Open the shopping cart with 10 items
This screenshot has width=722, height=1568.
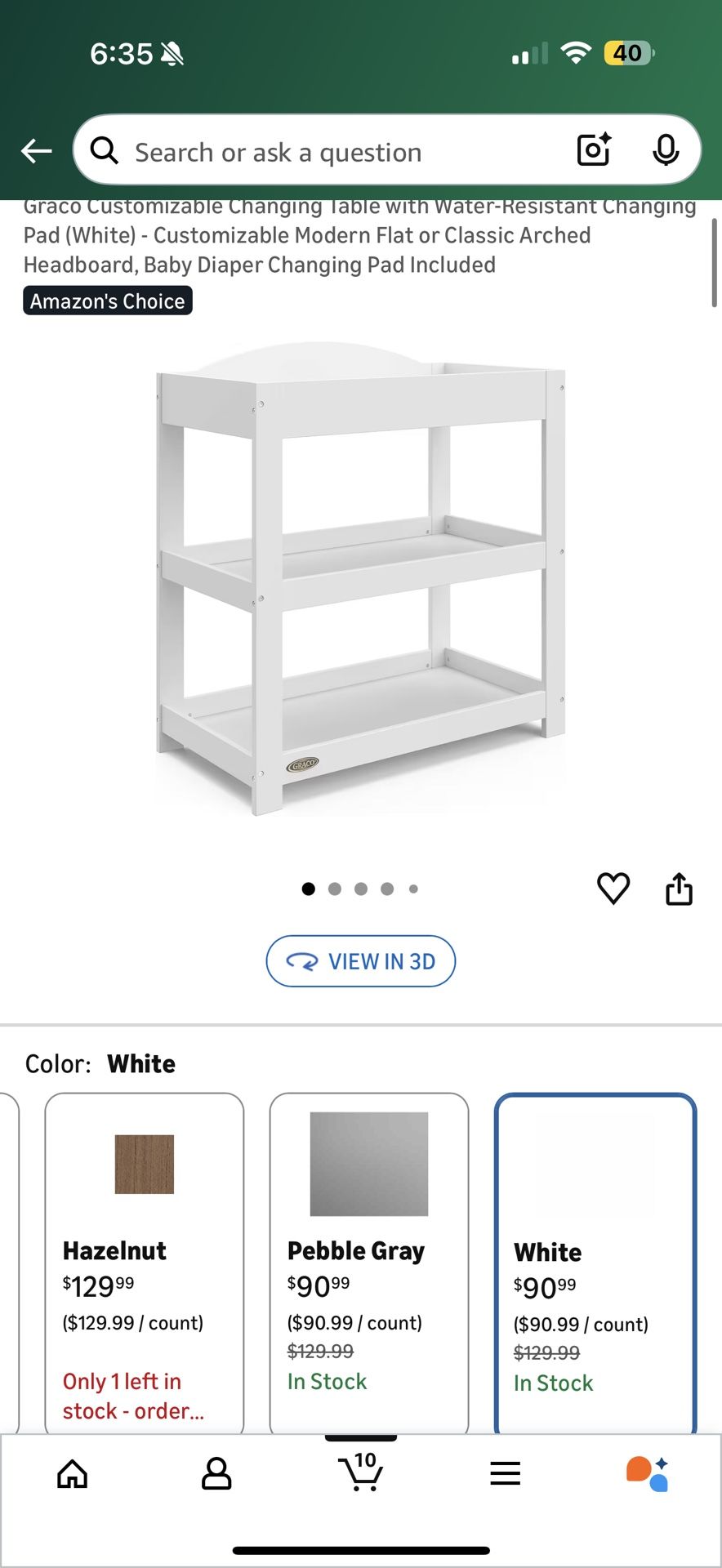click(x=362, y=1473)
